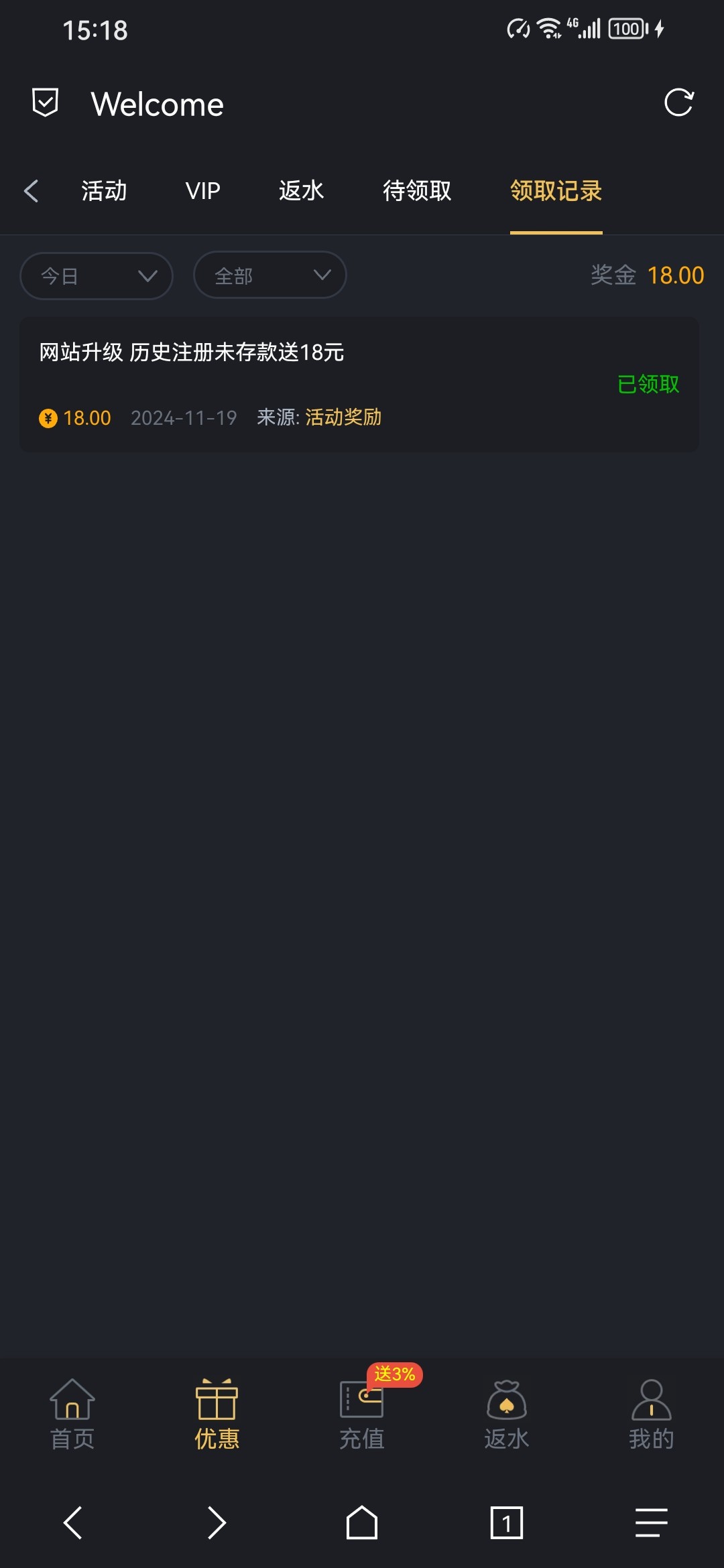This screenshot has width=724, height=1568.
Task: Tap the browser home button
Action: pyautogui.click(x=362, y=1523)
